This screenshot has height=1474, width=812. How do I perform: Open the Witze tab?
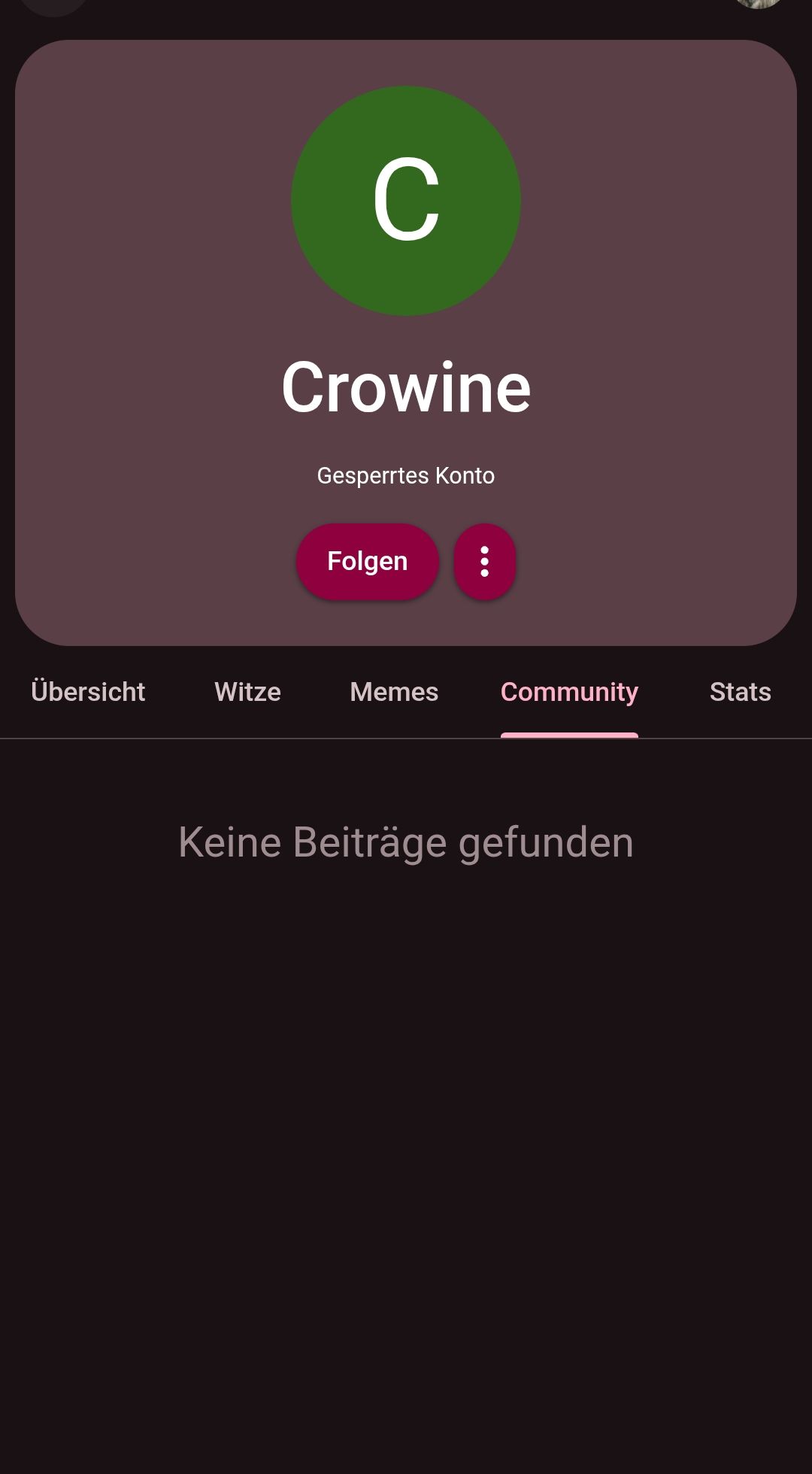[x=247, y=692]
